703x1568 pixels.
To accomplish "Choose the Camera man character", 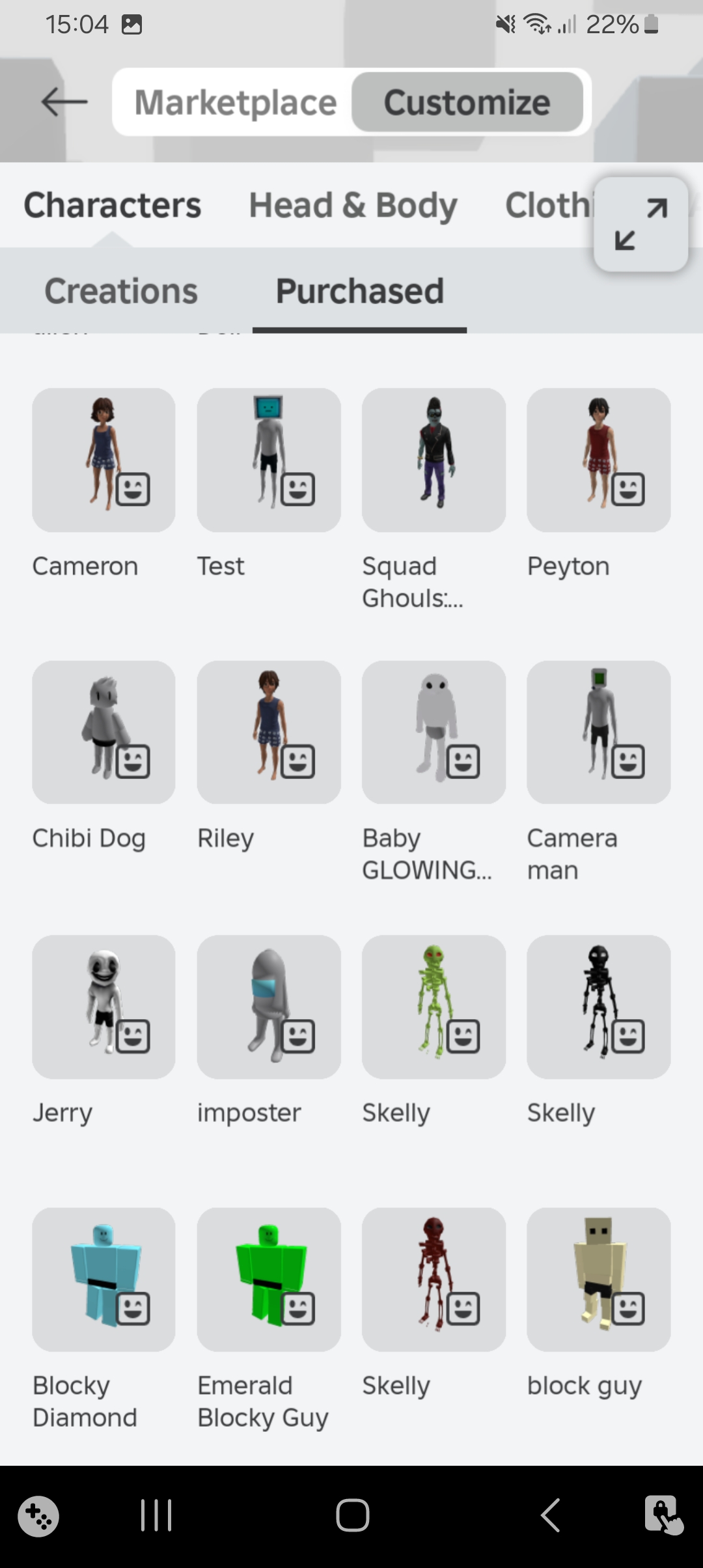I will (x=598, y=732).
